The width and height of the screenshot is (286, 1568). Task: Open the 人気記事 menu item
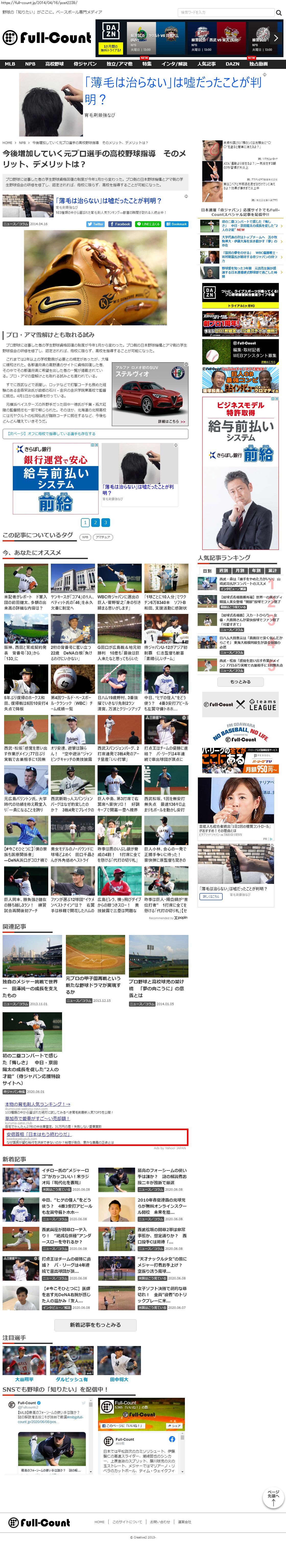click(x=206, y=63)
